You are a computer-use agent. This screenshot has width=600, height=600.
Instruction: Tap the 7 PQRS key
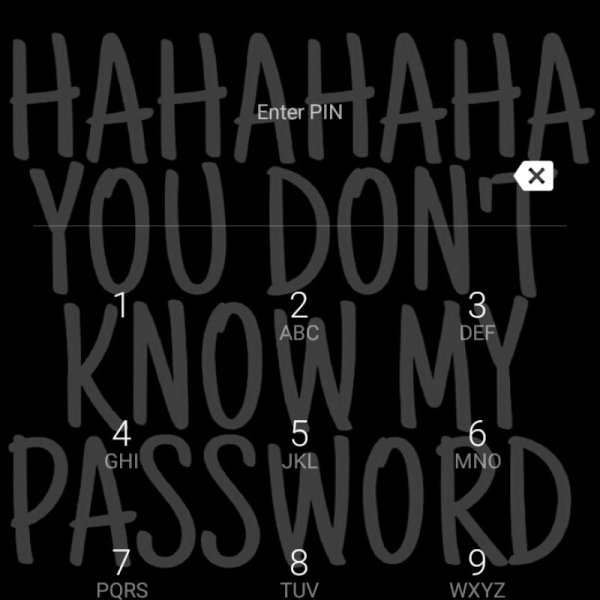[121, 572]
